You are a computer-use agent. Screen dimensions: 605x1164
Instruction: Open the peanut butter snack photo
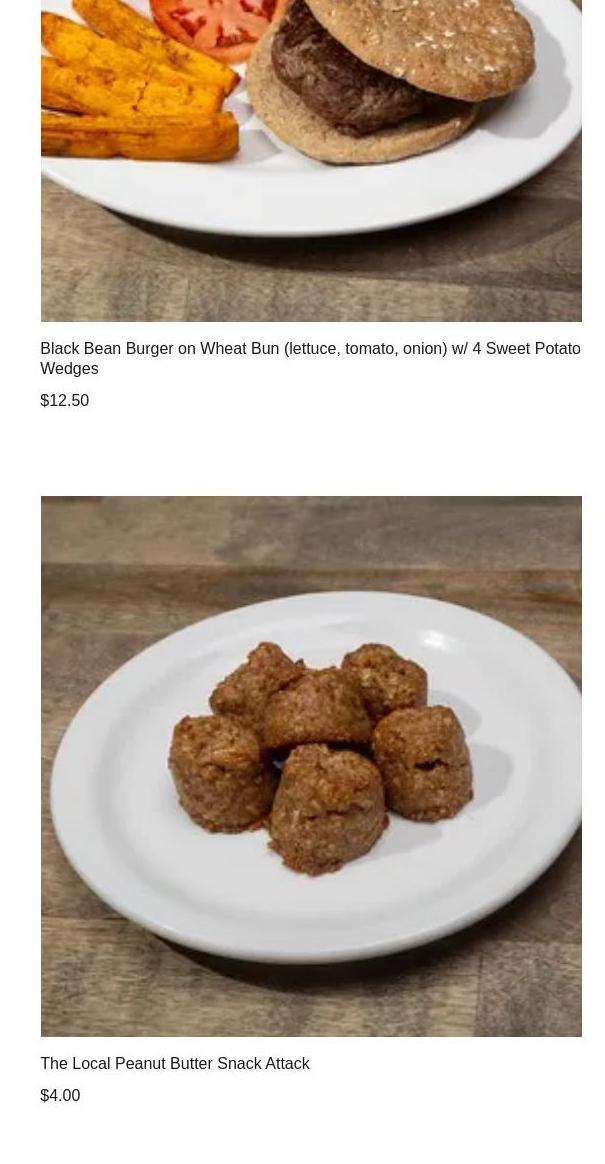click(311, 766)
